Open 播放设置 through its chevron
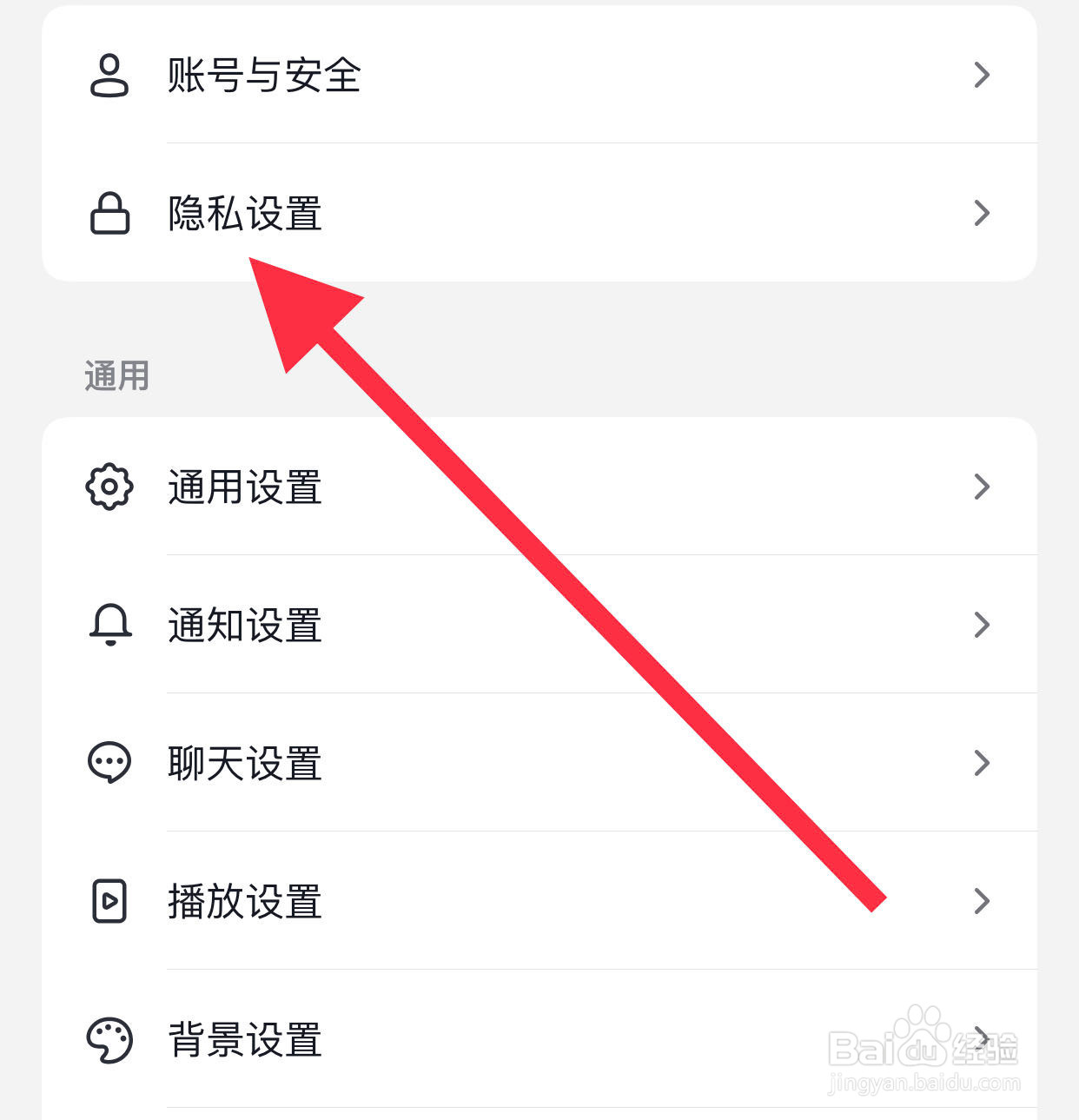The image size is (1079, 1120). point(982,902)
